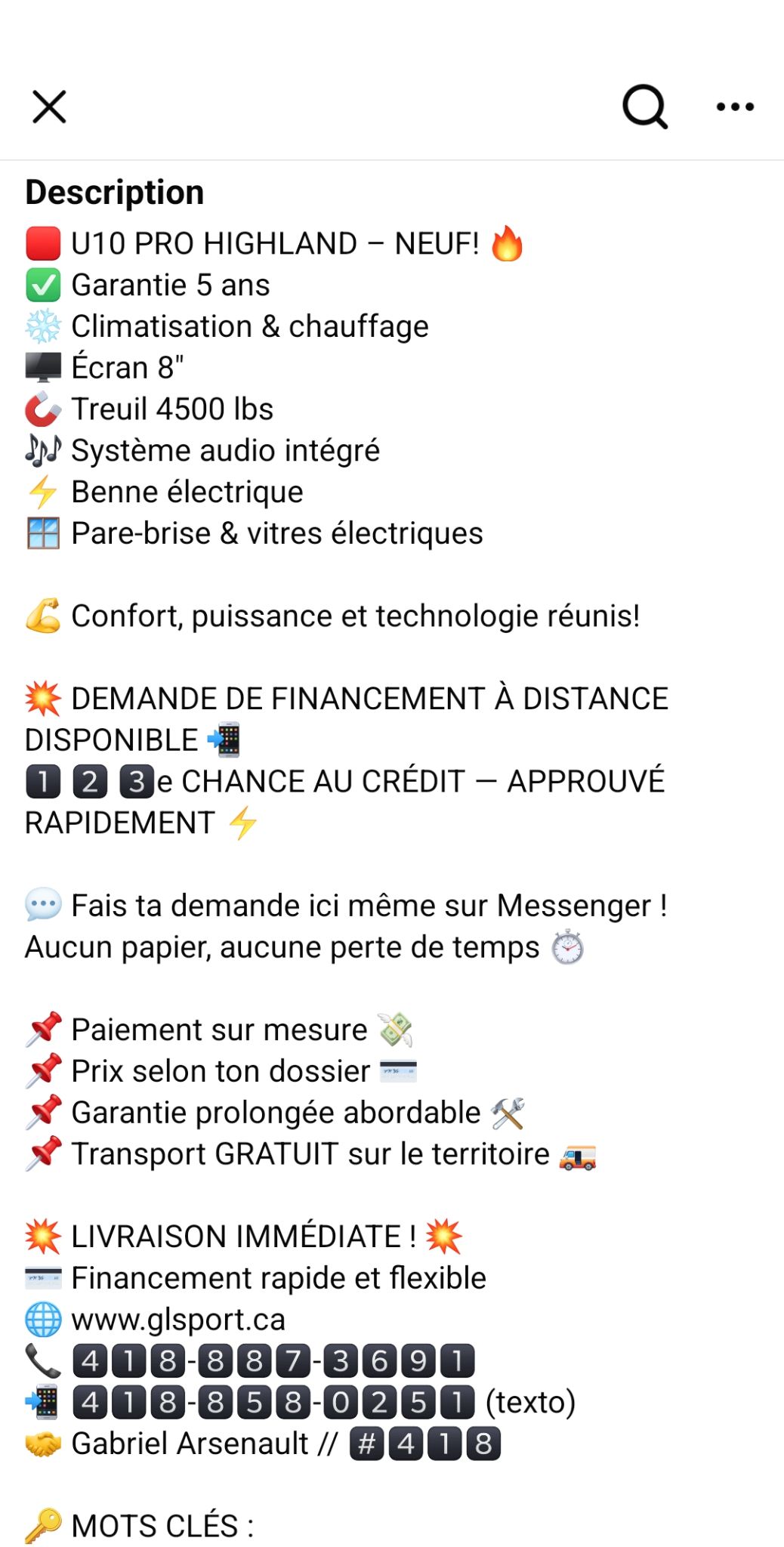
Task: Open the three-dot overflow menu
Action: click(735, 107)
